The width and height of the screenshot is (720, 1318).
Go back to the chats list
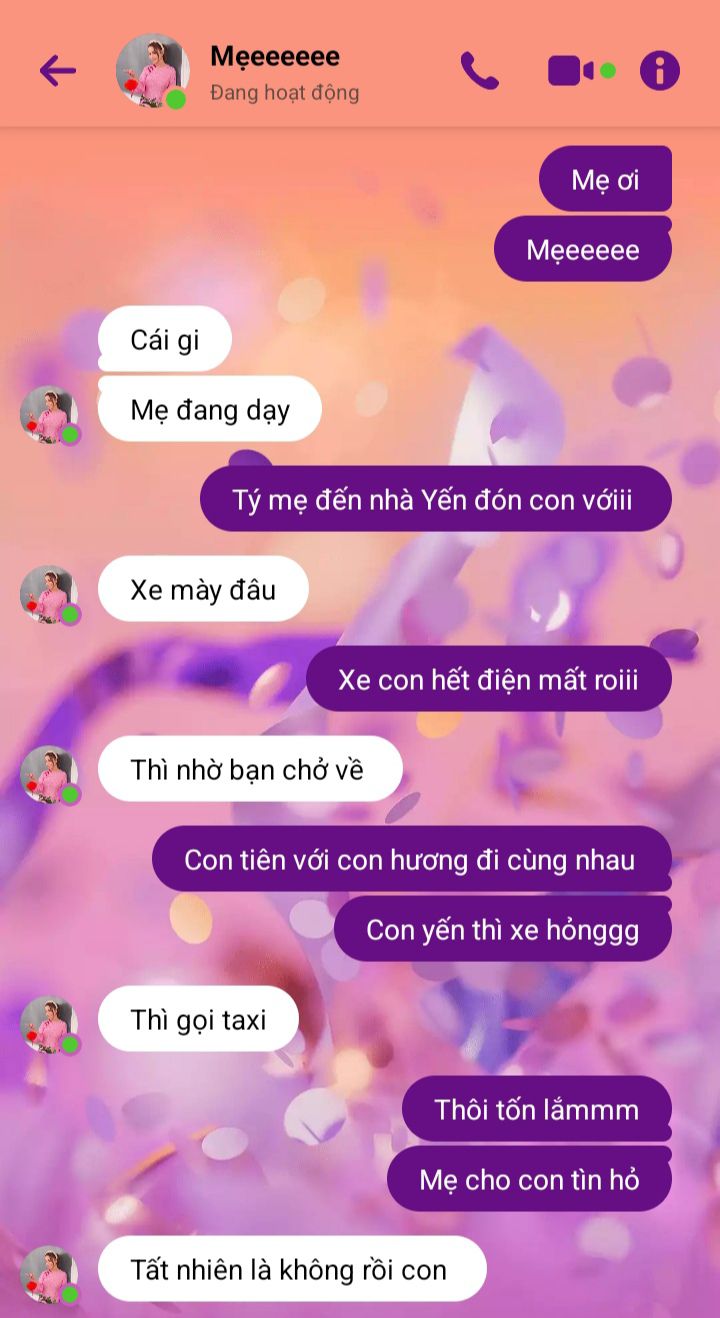pos(57,70)
